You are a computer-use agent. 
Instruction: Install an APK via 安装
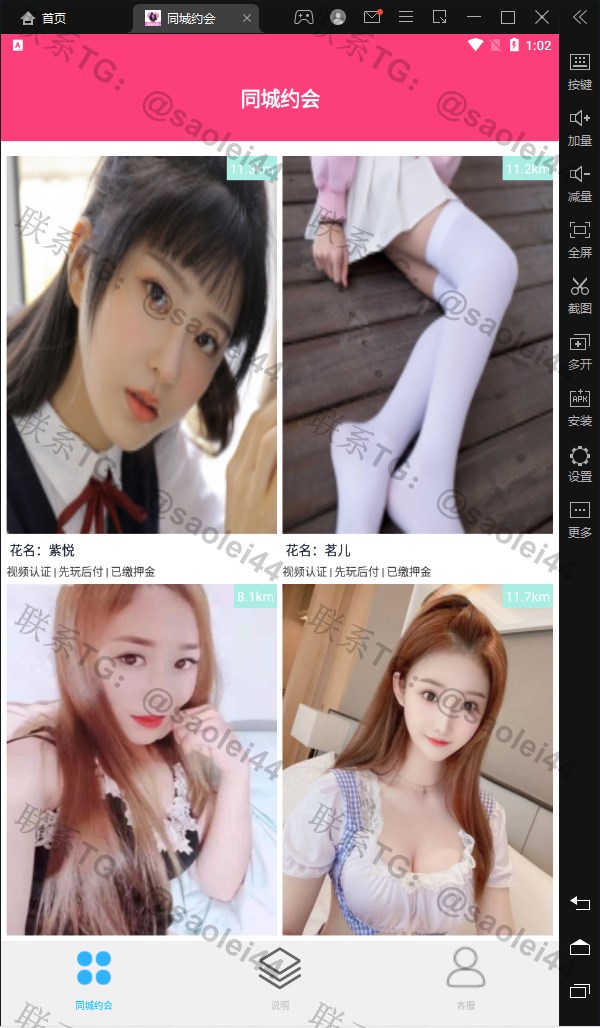tap(580, 407)
